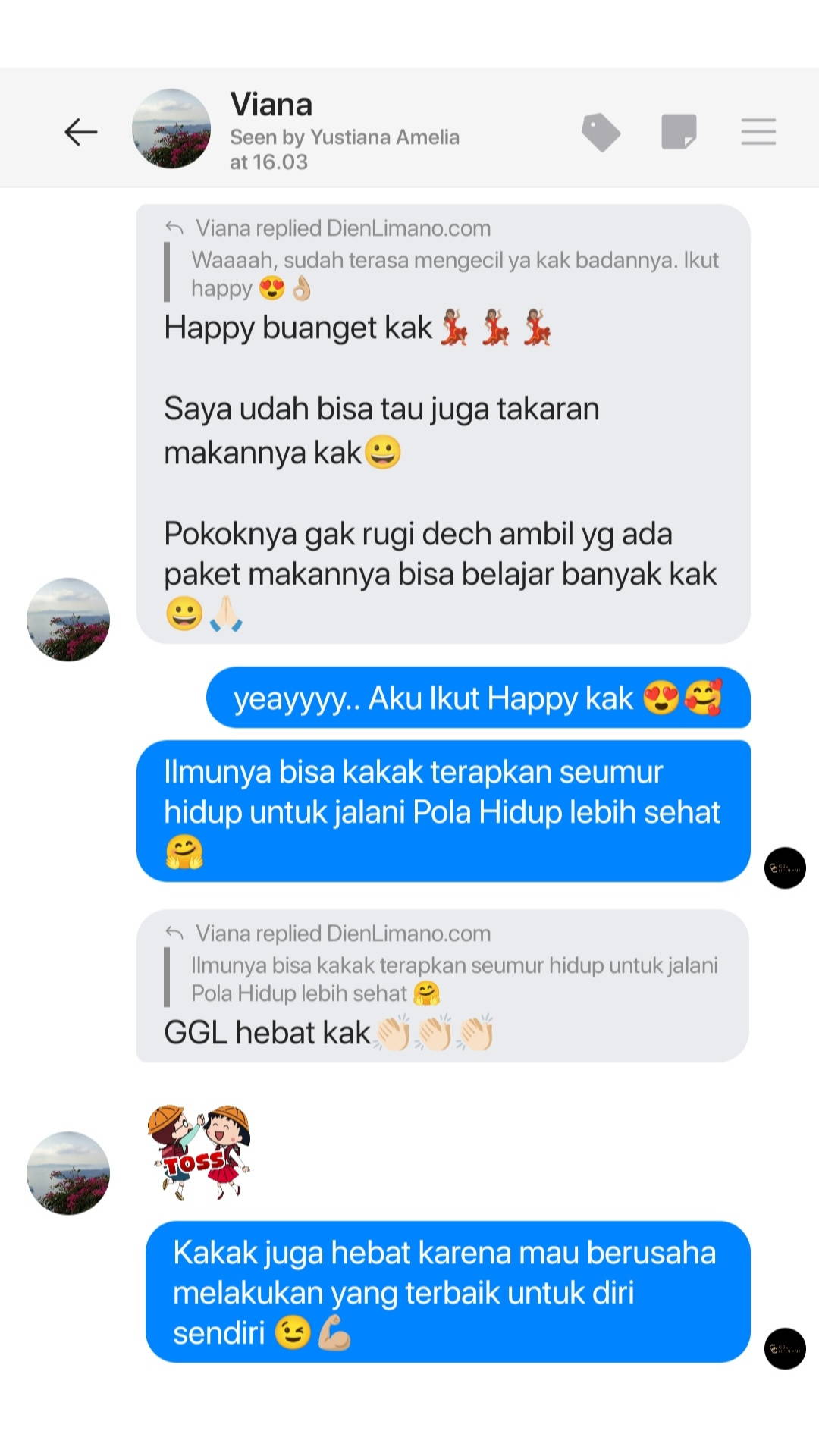The width and height of the screenshot is (819, 1456).
Task: Open Viana's profile picture in header
Action: click(x=171, y=129)
